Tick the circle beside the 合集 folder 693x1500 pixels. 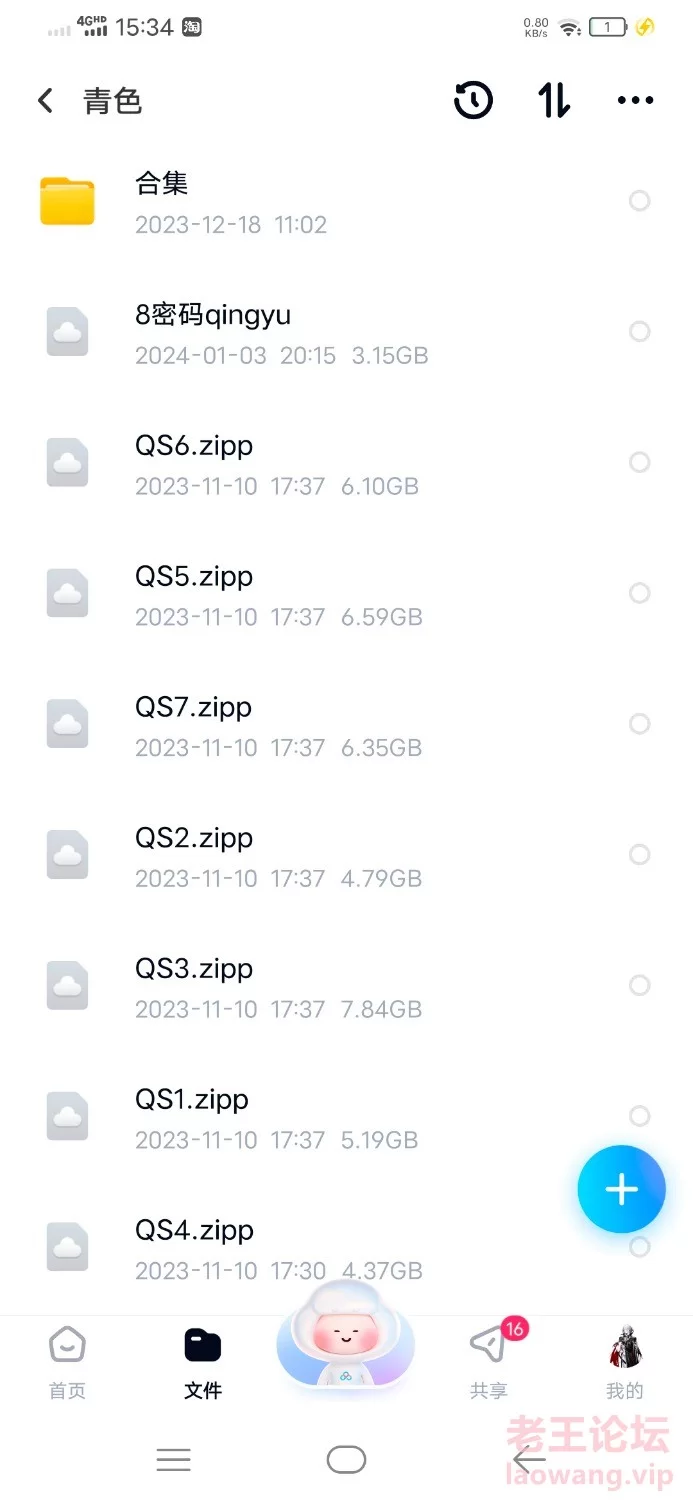(x=639, y=201)
